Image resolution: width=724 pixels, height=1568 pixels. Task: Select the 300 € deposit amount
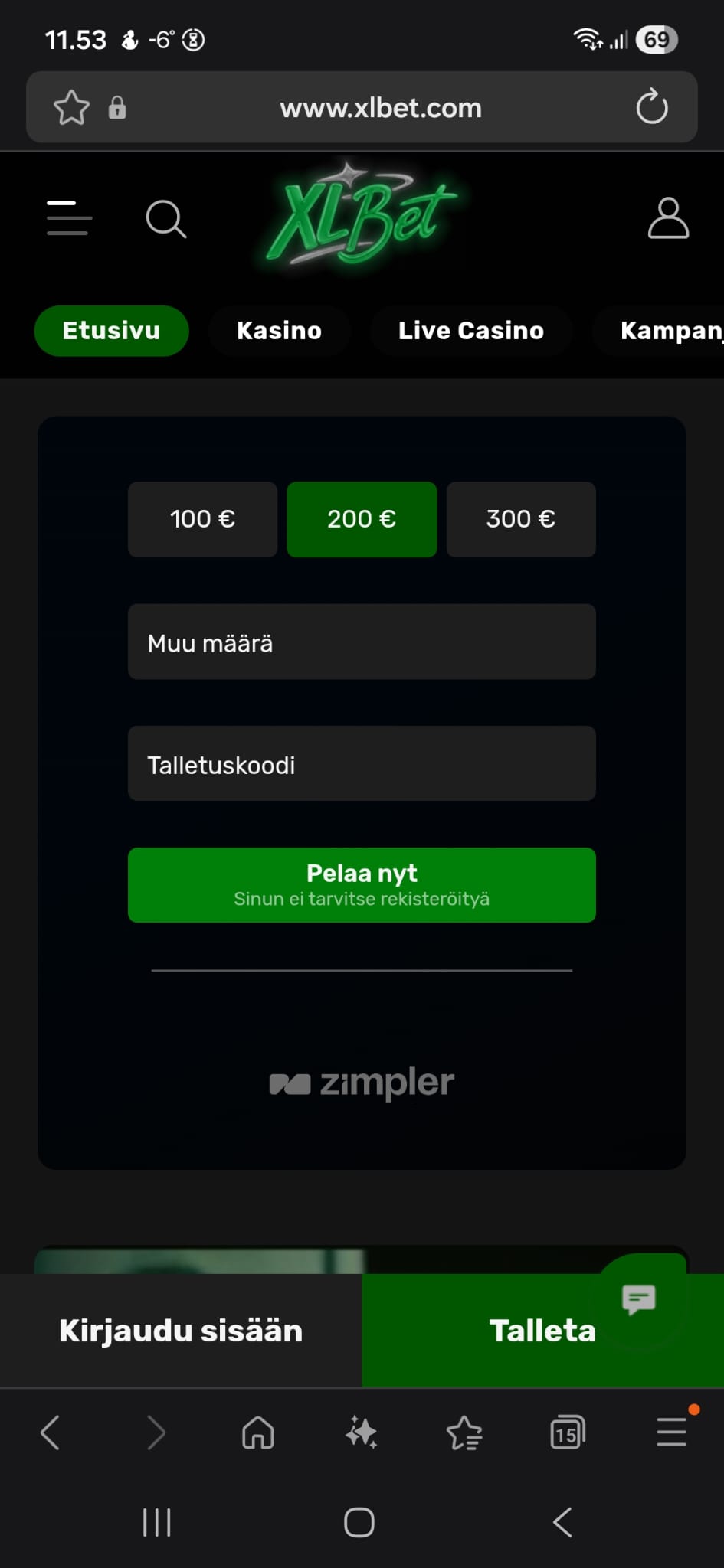tap(520, 519)
